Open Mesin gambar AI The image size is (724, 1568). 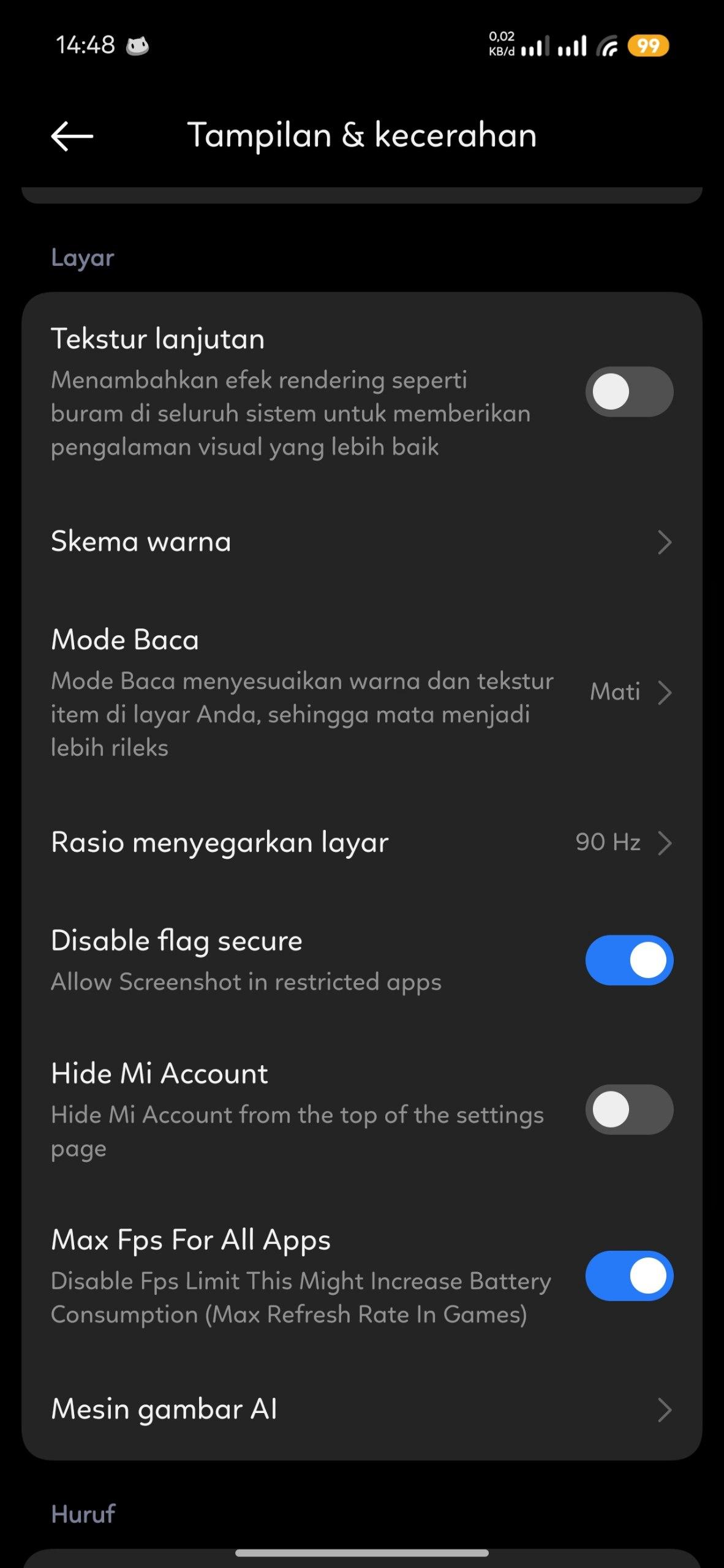pyautogui.click(x=361, y=1409)
